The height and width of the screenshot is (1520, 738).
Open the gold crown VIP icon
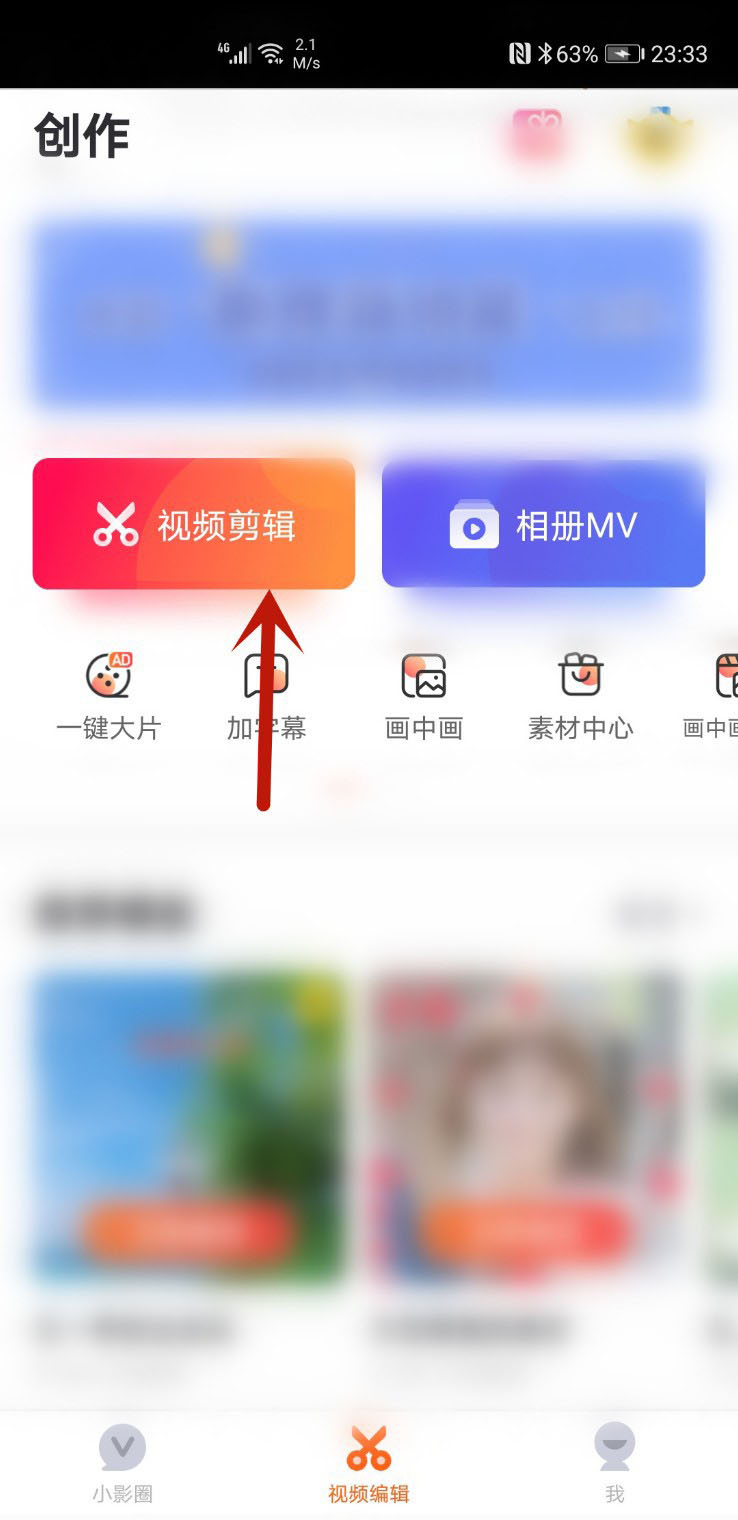(x=659, y=137)
